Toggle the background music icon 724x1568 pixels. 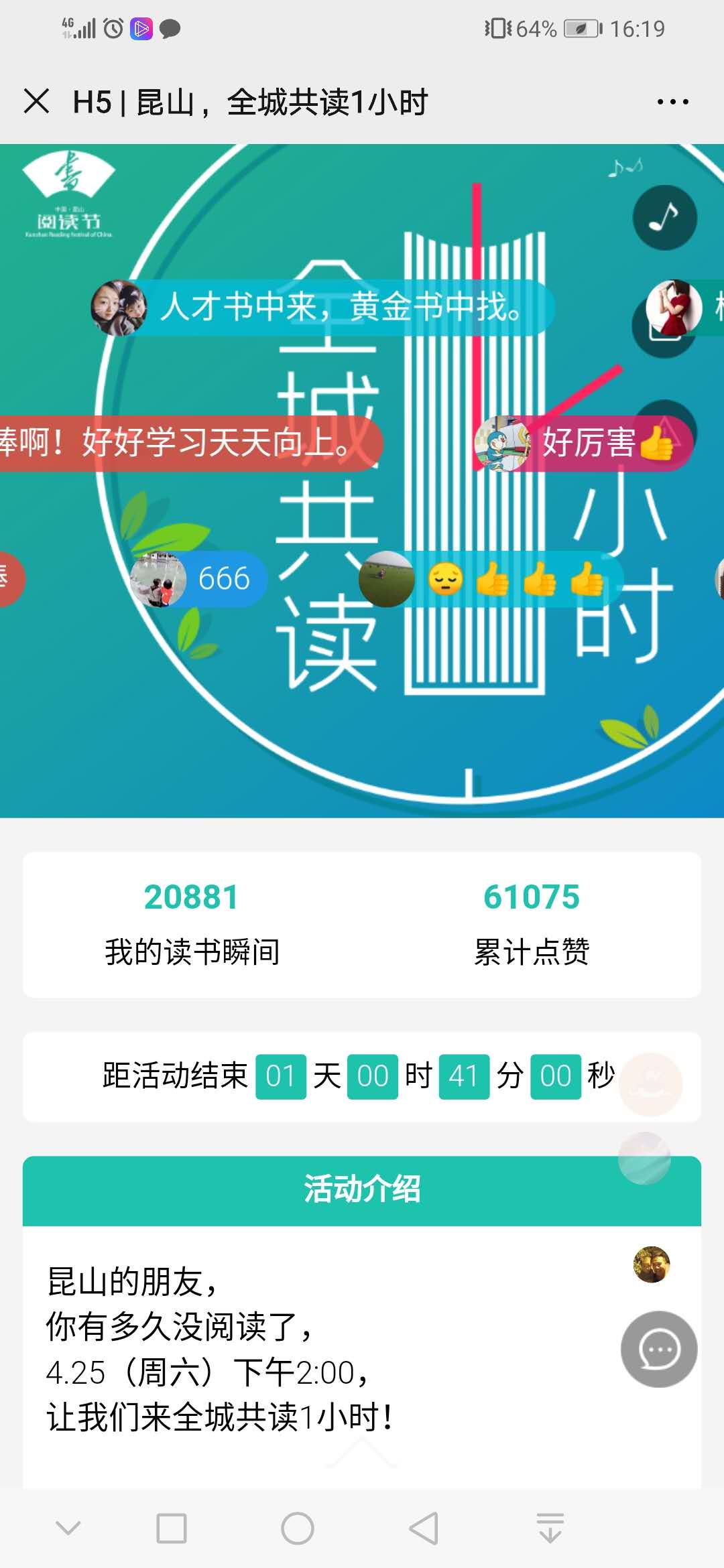click(x=664, y=218)
